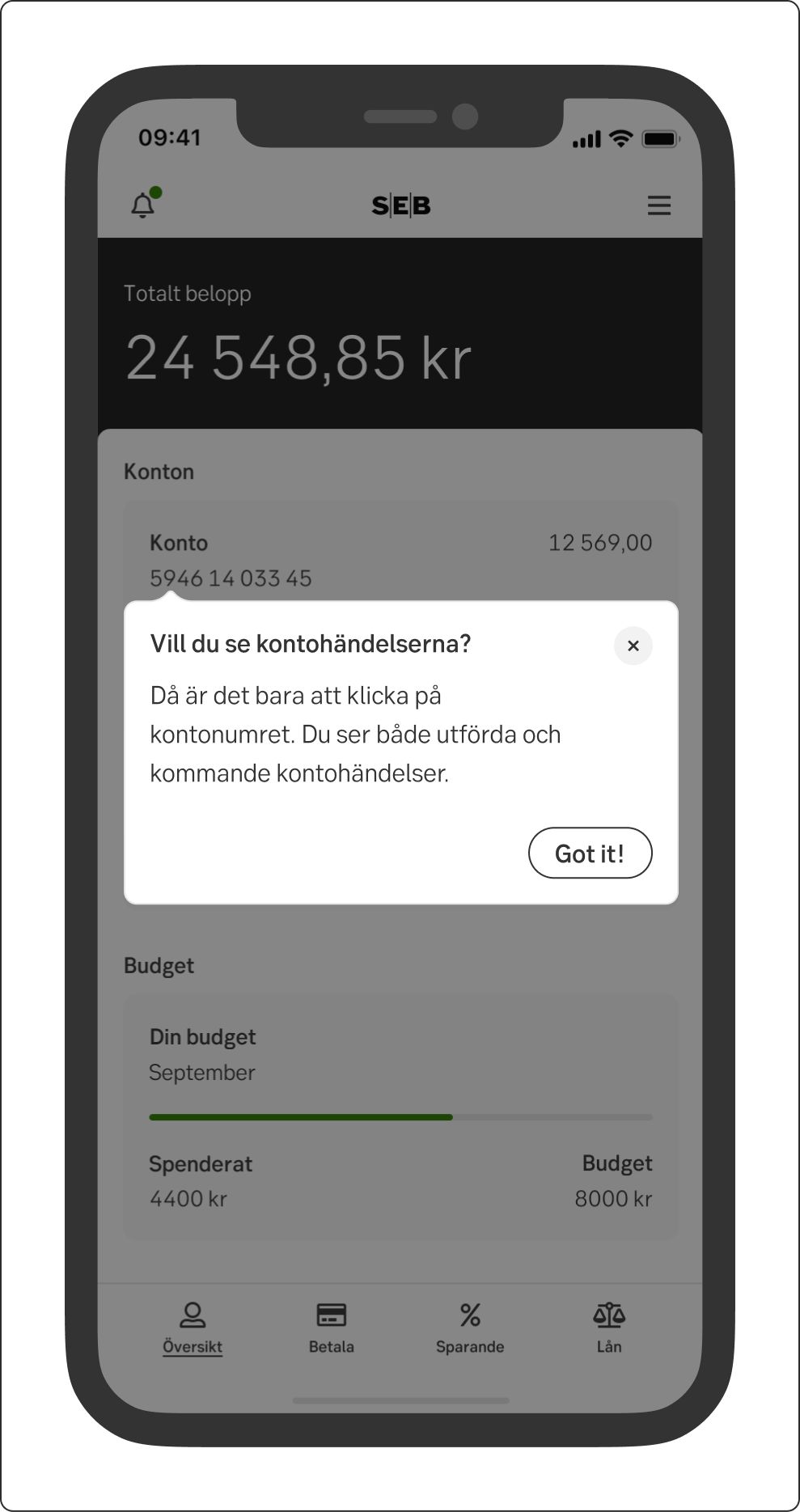Viewport: 800px width, 1512px height.
Task: Go to the Betala tab
Action: click(332, 1328)
